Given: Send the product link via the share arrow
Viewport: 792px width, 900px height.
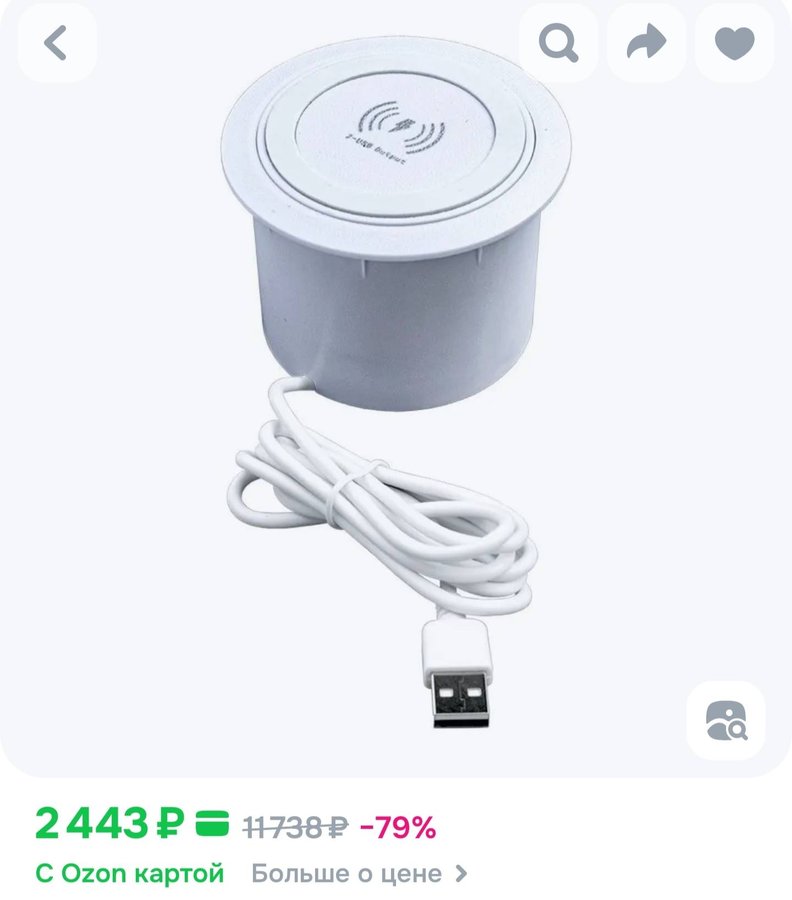Looking at the screenshot, I should pyautogui.click(x=648, y=43).
